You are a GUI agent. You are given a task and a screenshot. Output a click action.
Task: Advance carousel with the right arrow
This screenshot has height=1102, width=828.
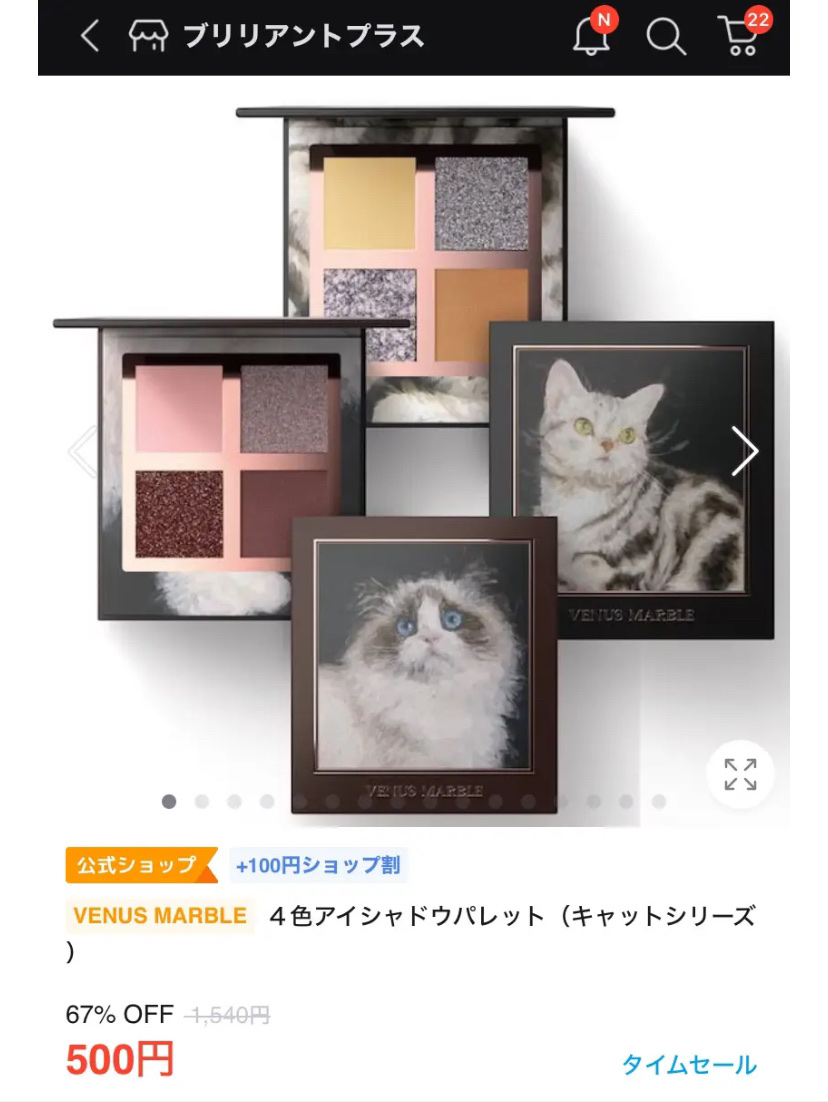coord(746,451)
